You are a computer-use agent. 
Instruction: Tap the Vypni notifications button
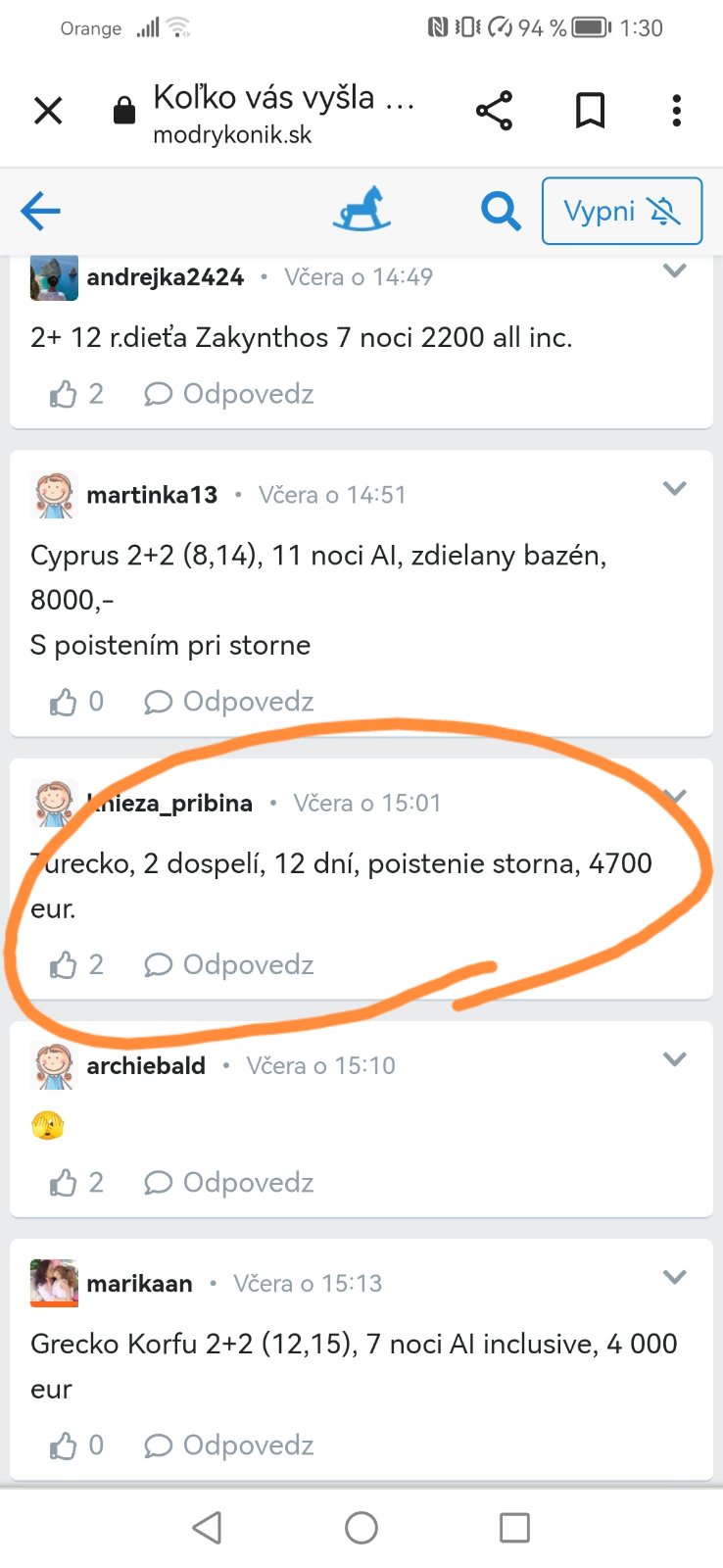[x=621, y=211]
